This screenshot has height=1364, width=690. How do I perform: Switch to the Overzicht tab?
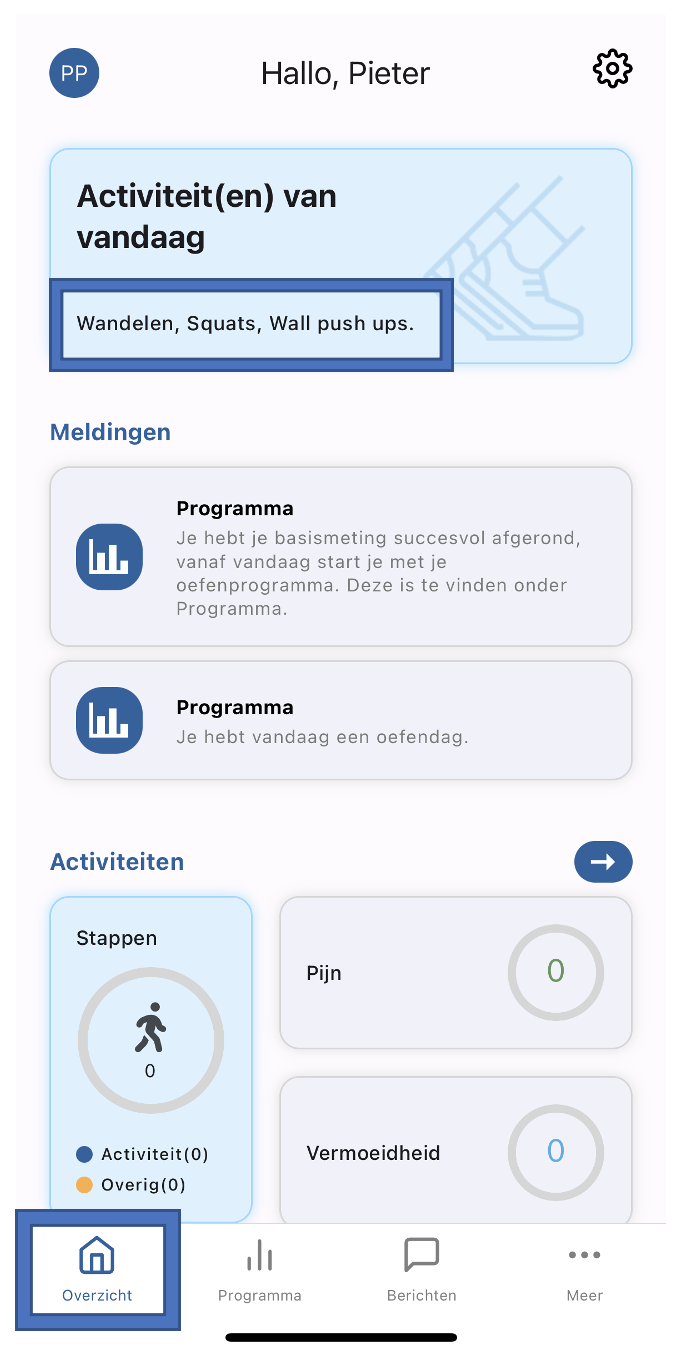(97, 1270)
